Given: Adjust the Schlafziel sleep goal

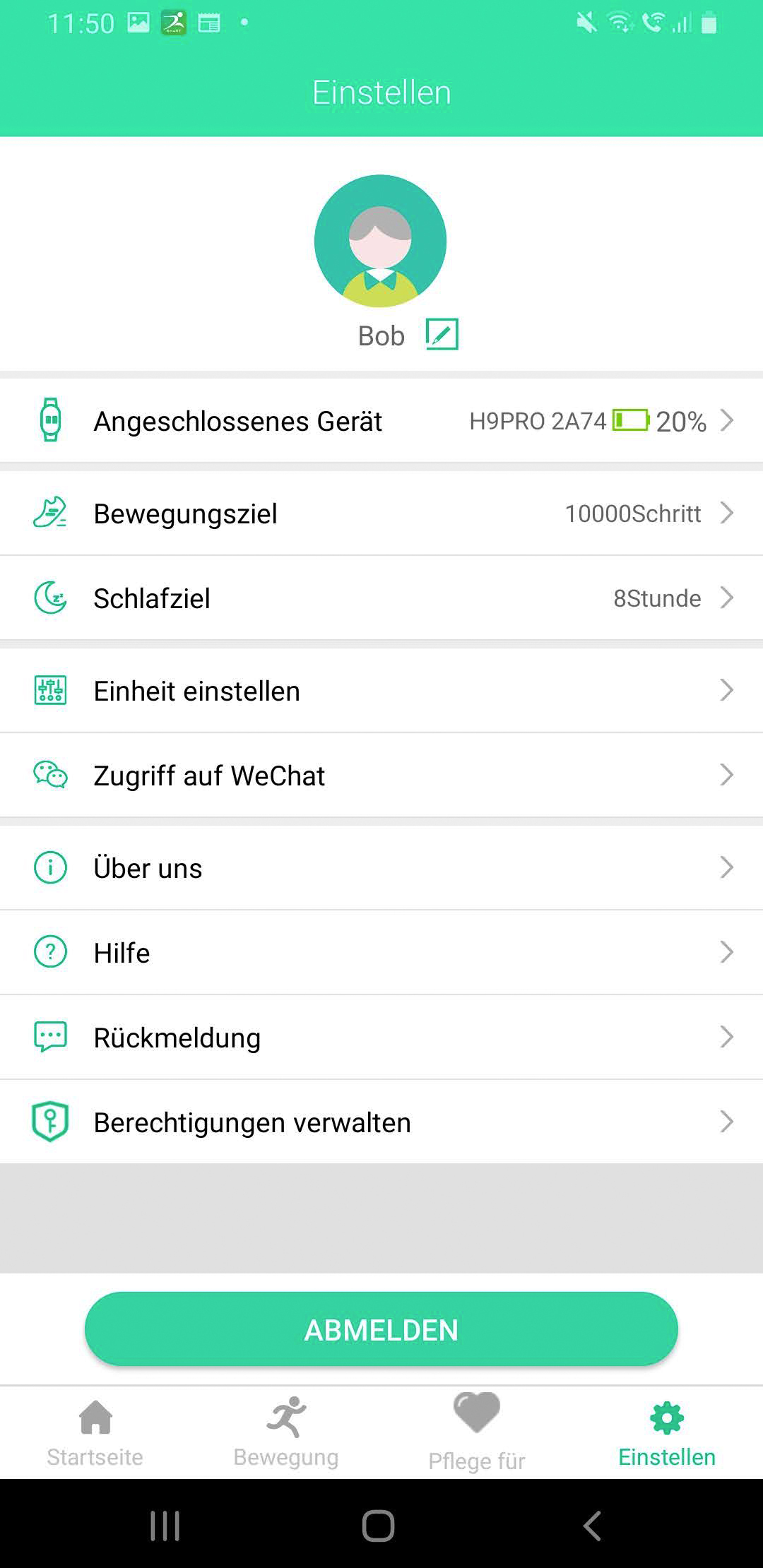Looking at the screenshot, I should point(381,598).
